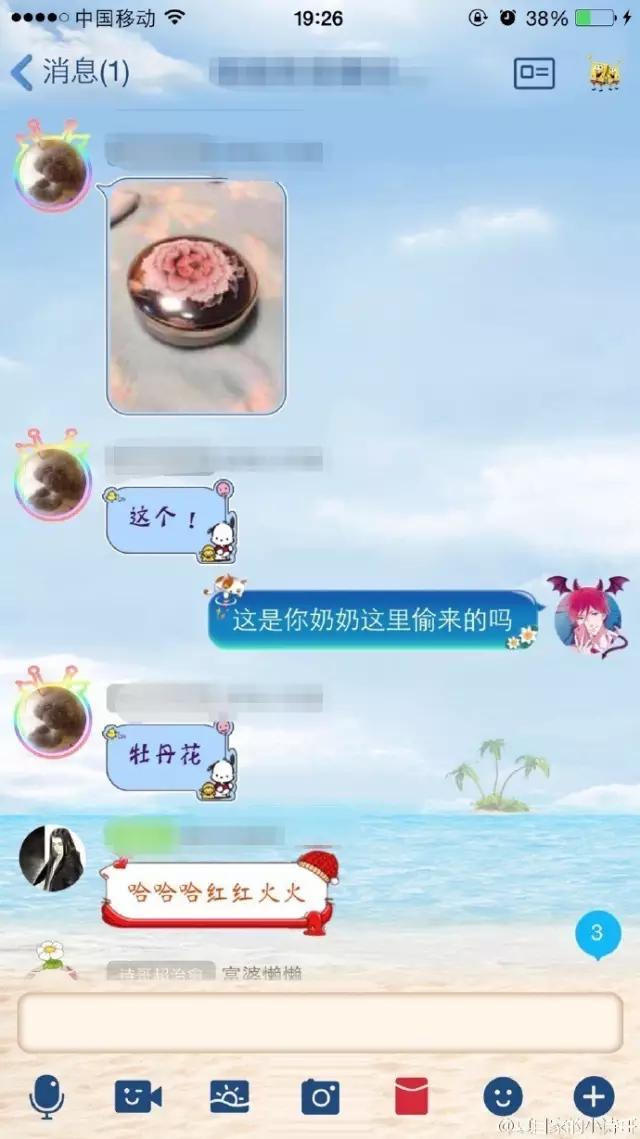Pick a photo from the gallery
Image resolution: width=640 pixels, height=1139 pixels.
click(229, 1097)
